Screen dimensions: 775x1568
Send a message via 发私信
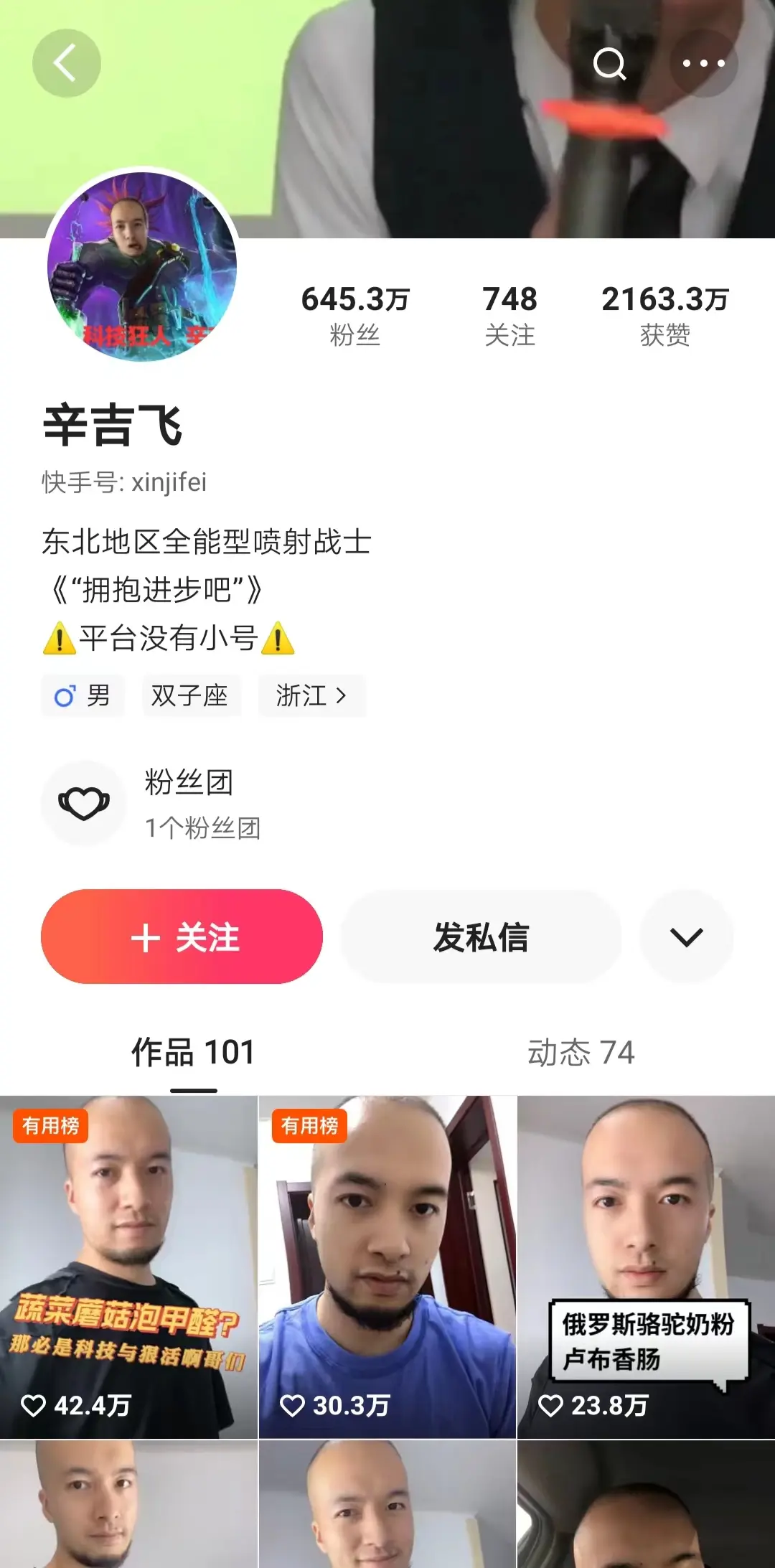click(481, 936)
